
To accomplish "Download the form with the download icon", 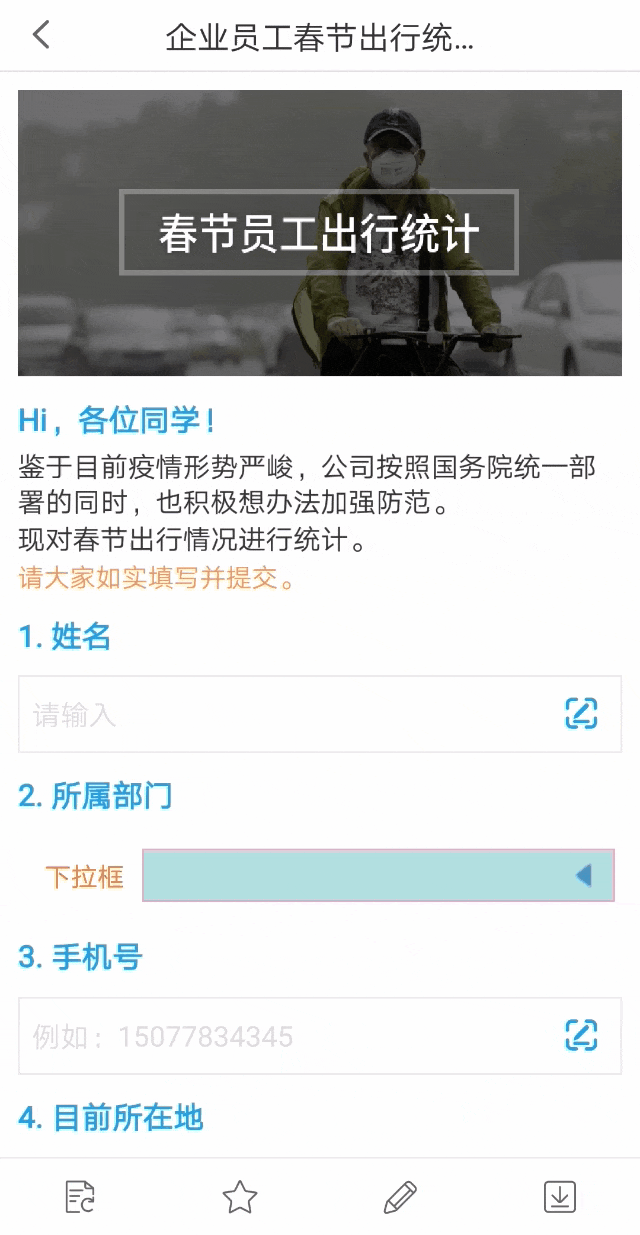I will 560,1196.
